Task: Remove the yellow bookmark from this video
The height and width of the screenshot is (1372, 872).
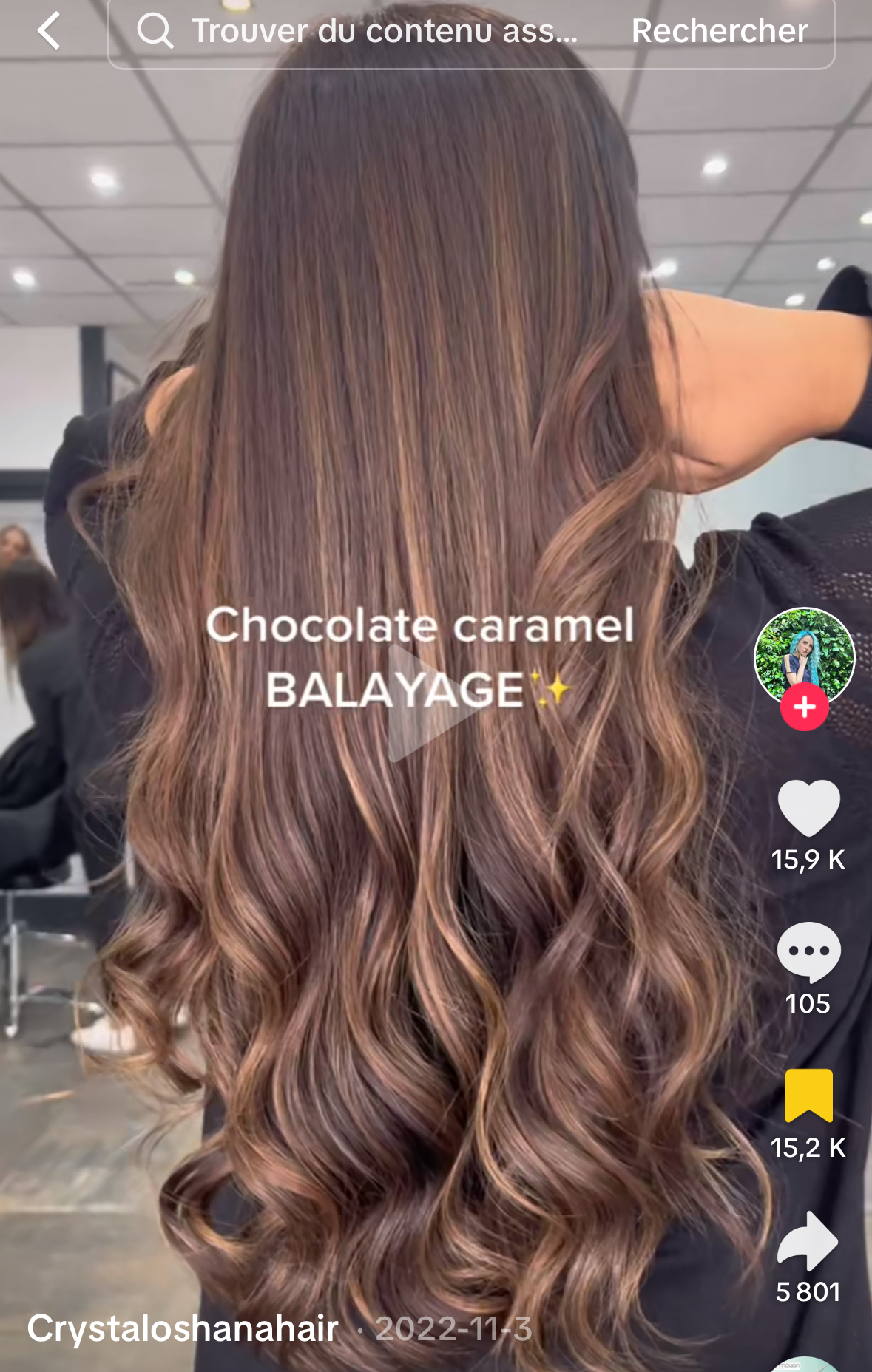Action: click(808, 1096)
